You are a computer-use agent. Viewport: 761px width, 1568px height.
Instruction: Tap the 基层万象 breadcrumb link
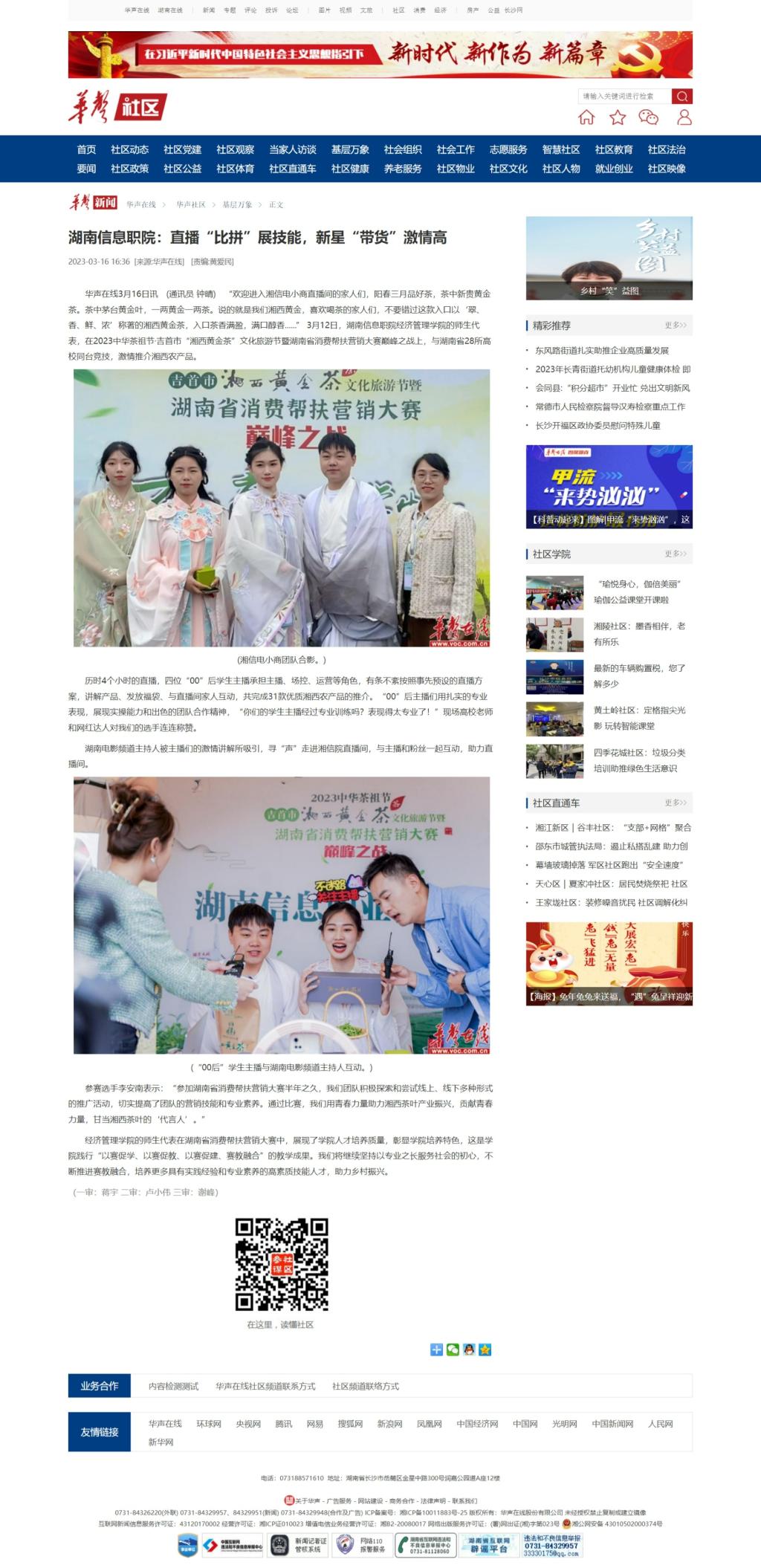(x=237, y=204)
